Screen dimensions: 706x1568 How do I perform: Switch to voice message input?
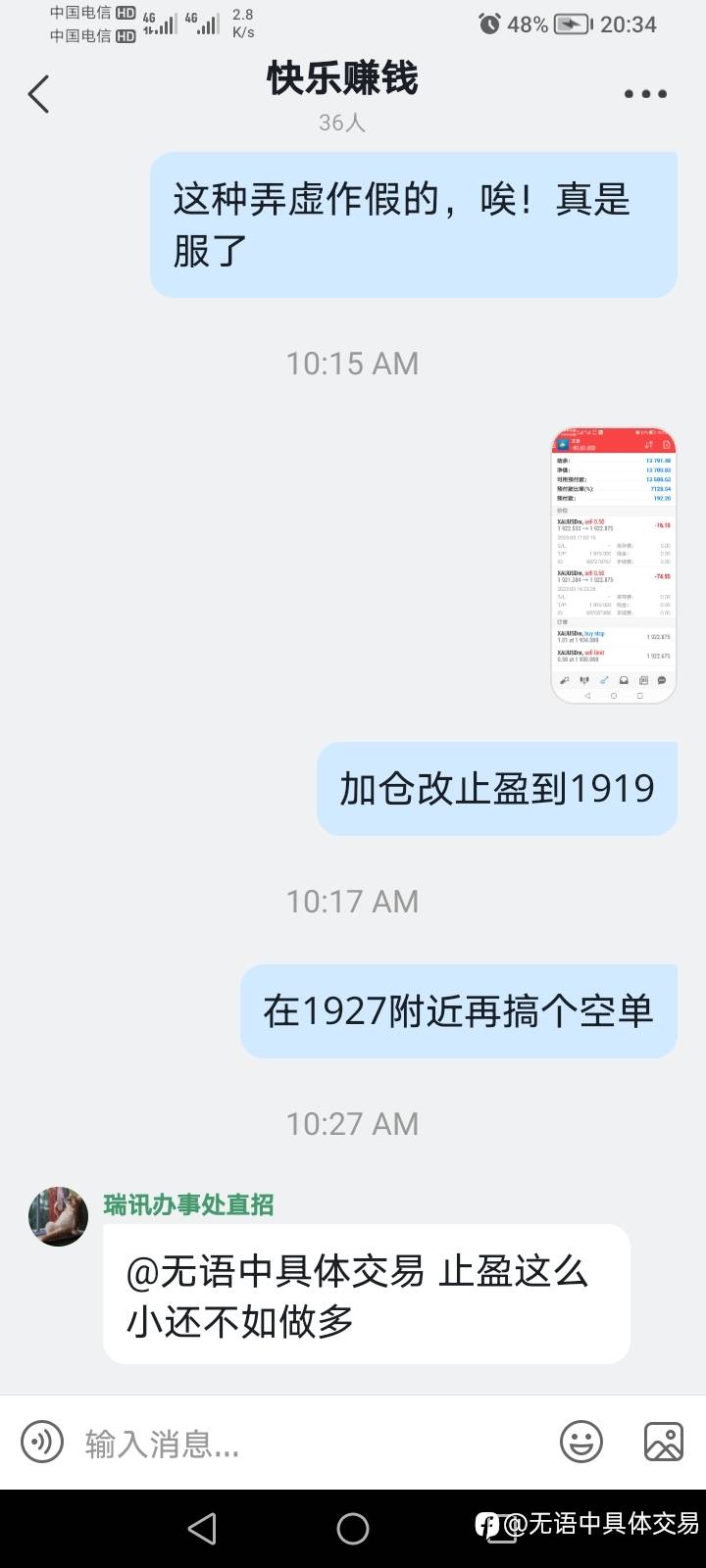pyautogui.click(x=42, y=1443)
